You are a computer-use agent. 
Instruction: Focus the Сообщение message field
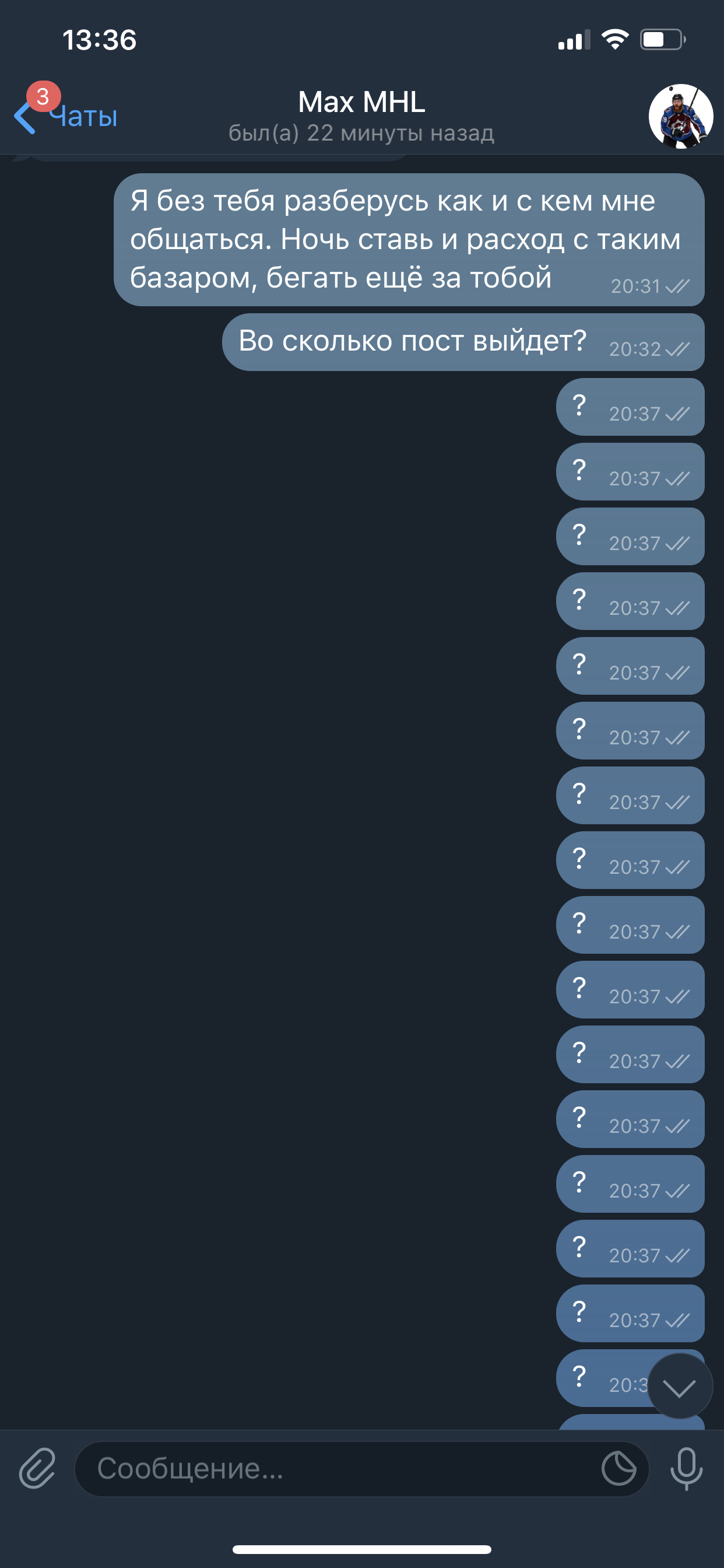(335, 1468)
